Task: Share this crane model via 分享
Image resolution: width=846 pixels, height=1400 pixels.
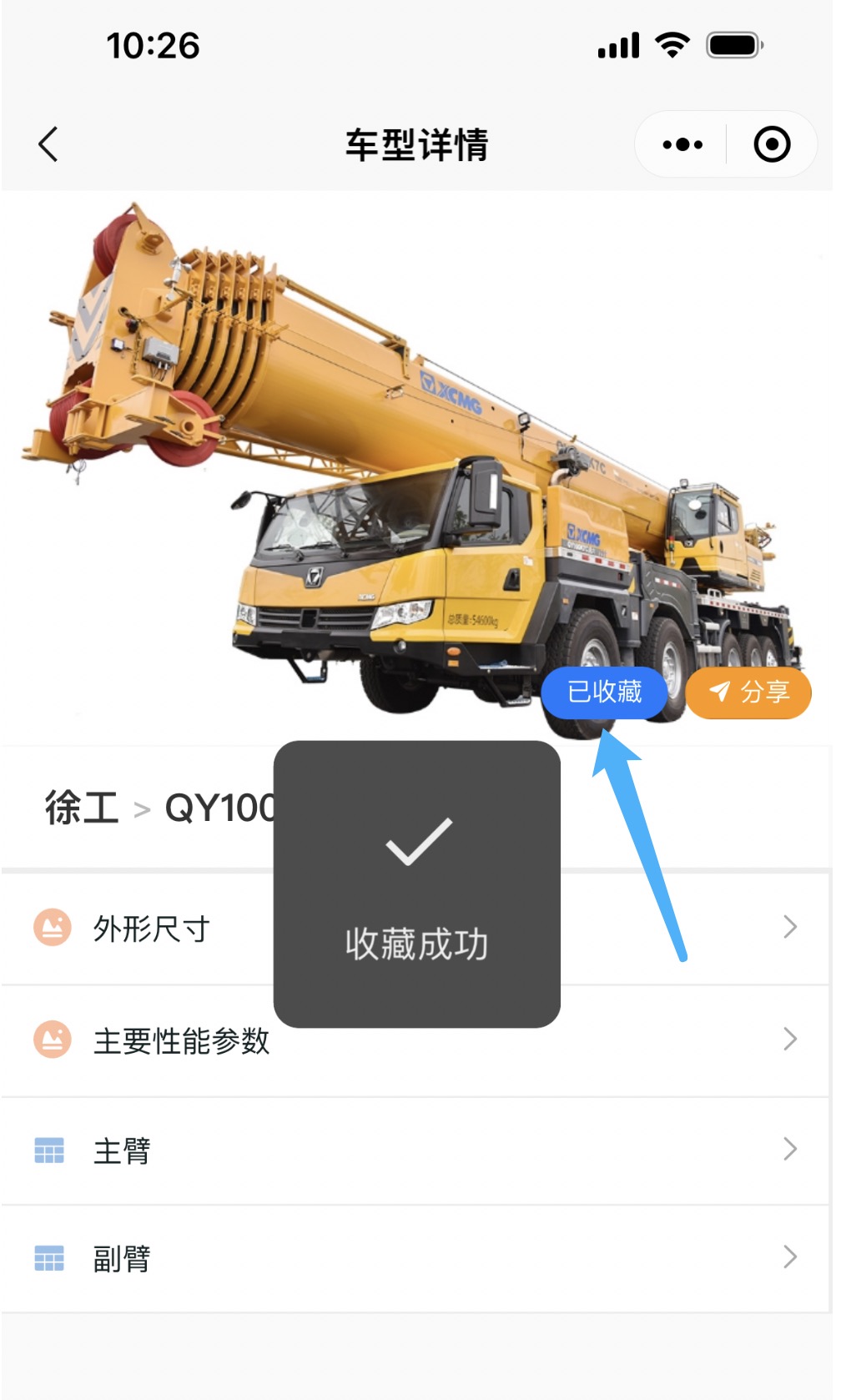Action: click(x=748, y=692)
